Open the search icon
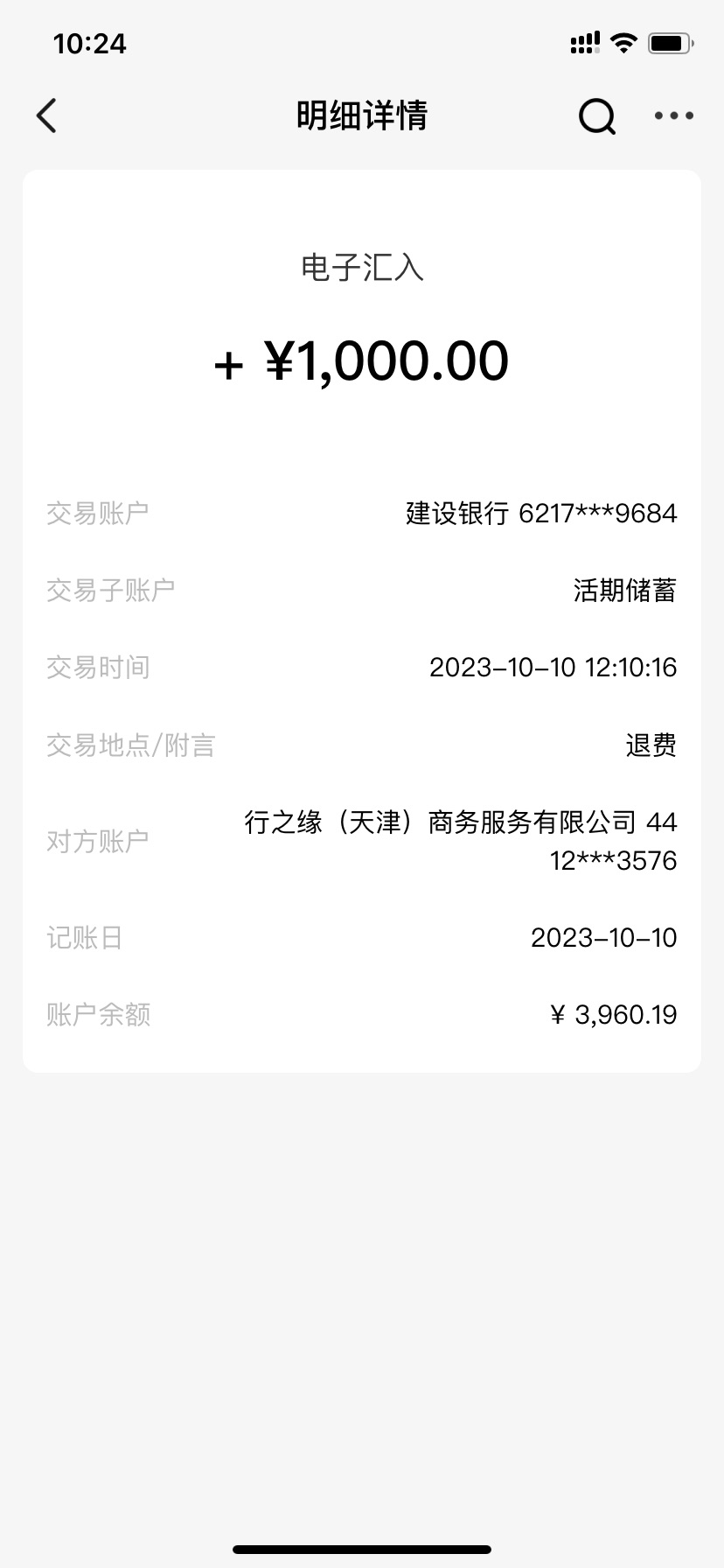 coord(597,115)
